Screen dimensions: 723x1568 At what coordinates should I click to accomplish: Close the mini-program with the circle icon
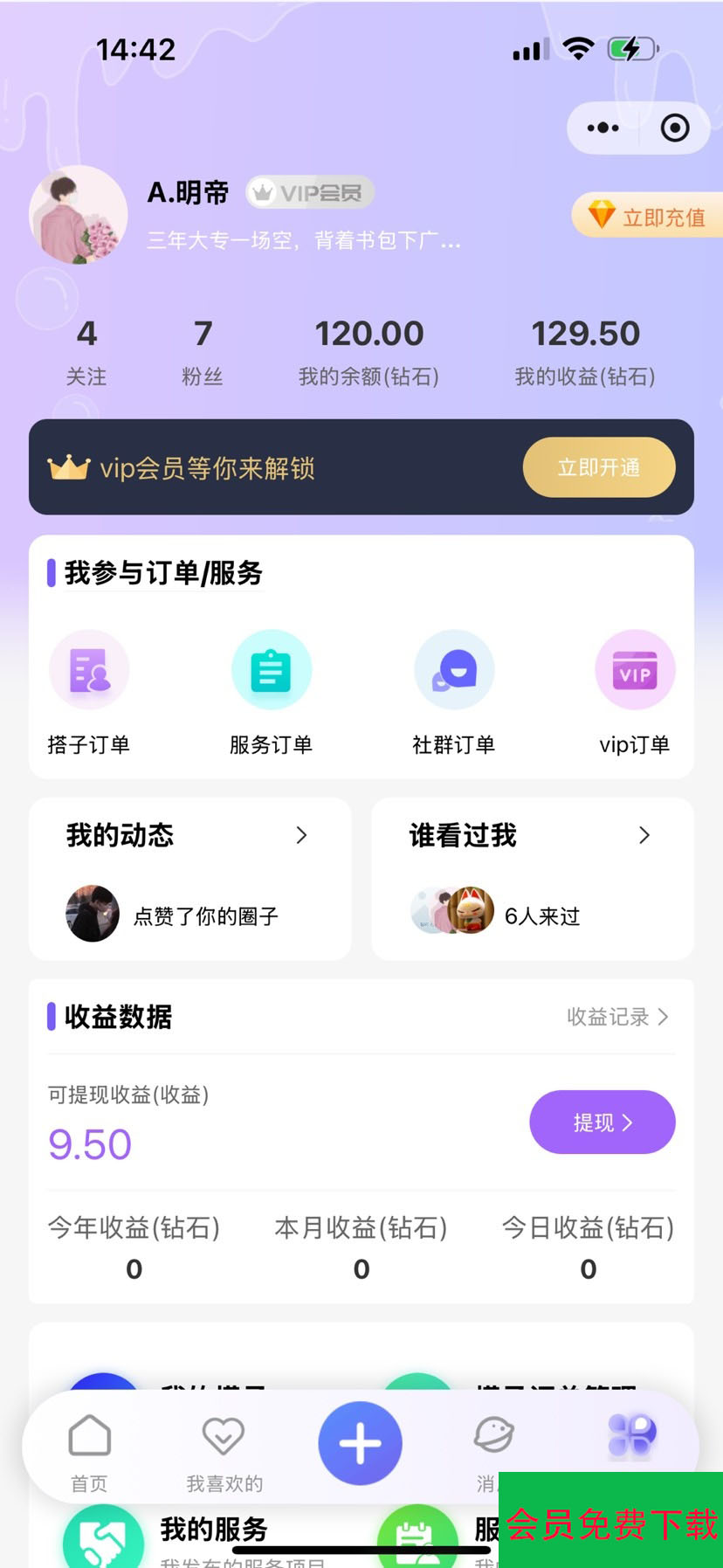[x=674, y=128]
